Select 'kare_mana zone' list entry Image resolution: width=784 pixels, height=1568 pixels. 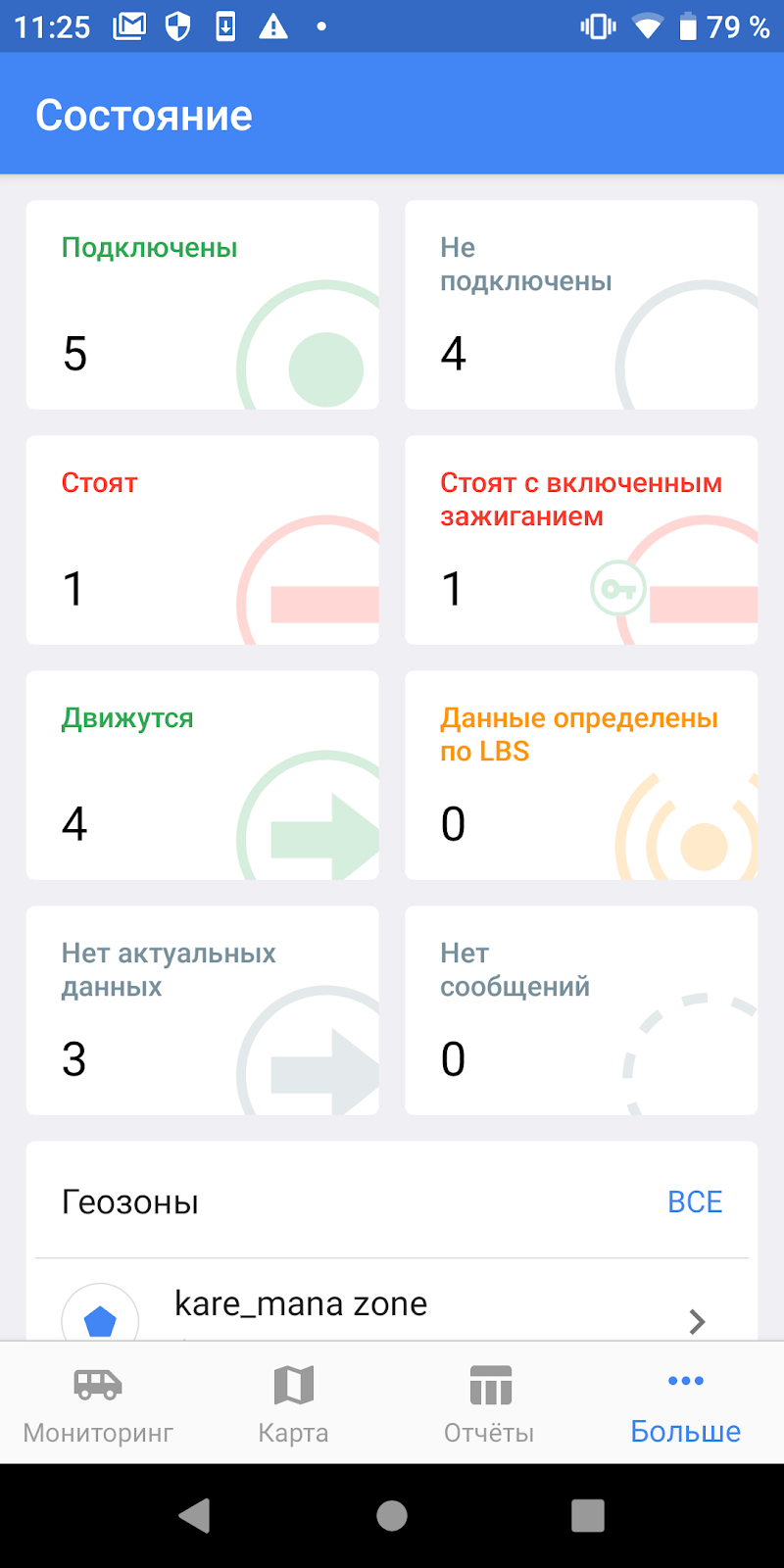pyautogui.click(x=300, y=1303)
